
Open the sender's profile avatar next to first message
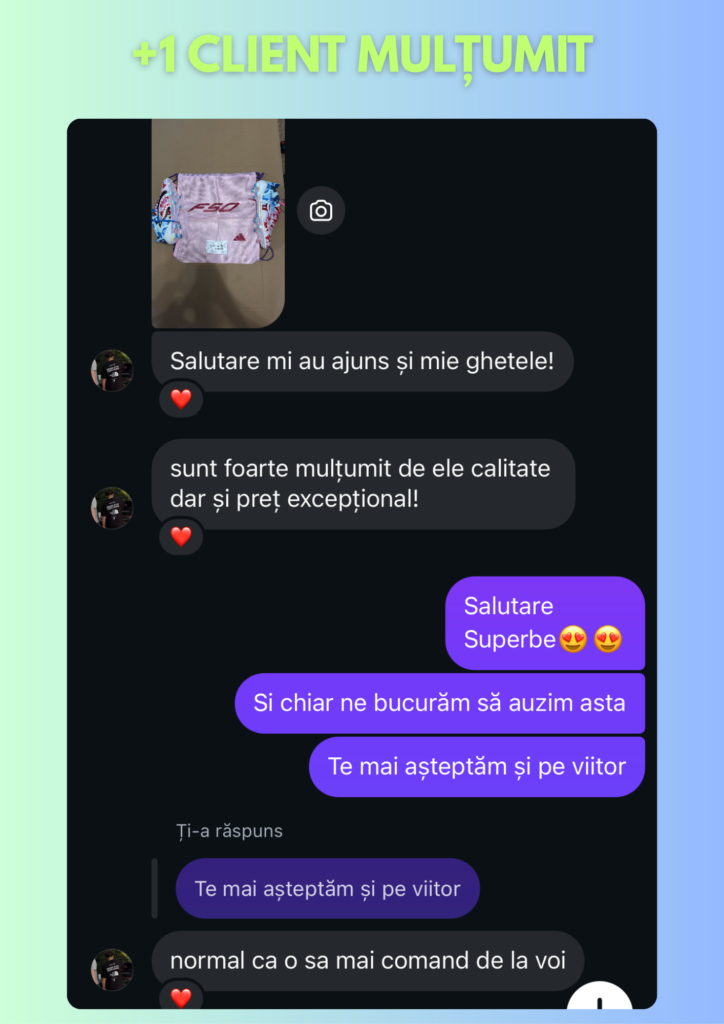coord(112,370)
